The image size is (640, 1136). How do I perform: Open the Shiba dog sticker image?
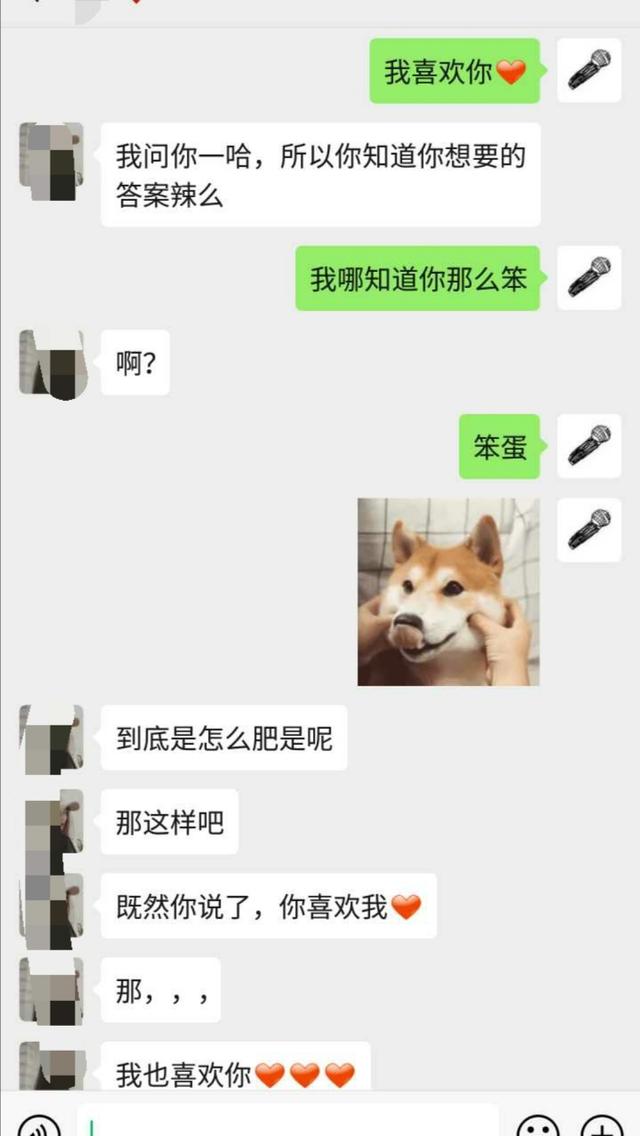tap(448, 591)
